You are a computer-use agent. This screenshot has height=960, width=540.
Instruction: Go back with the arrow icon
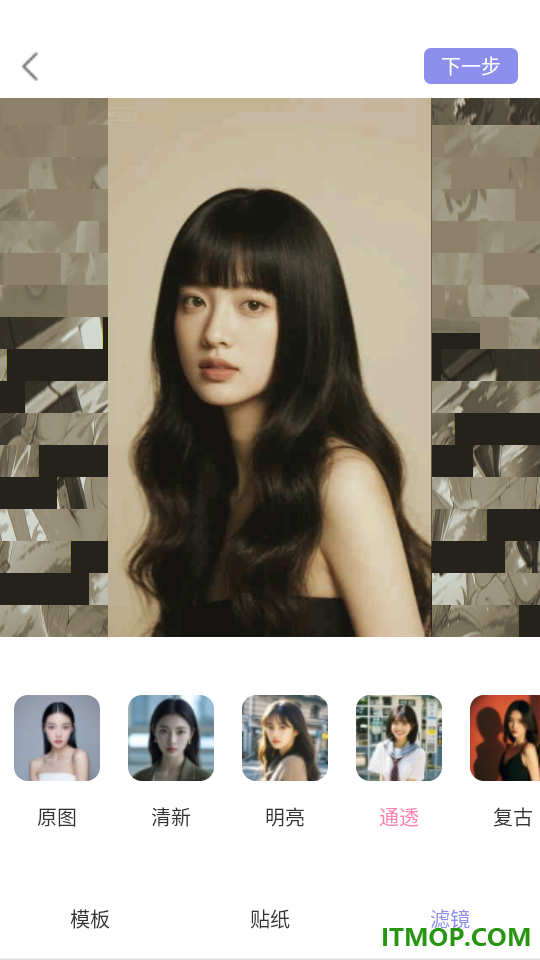click(x=30, y=66)
